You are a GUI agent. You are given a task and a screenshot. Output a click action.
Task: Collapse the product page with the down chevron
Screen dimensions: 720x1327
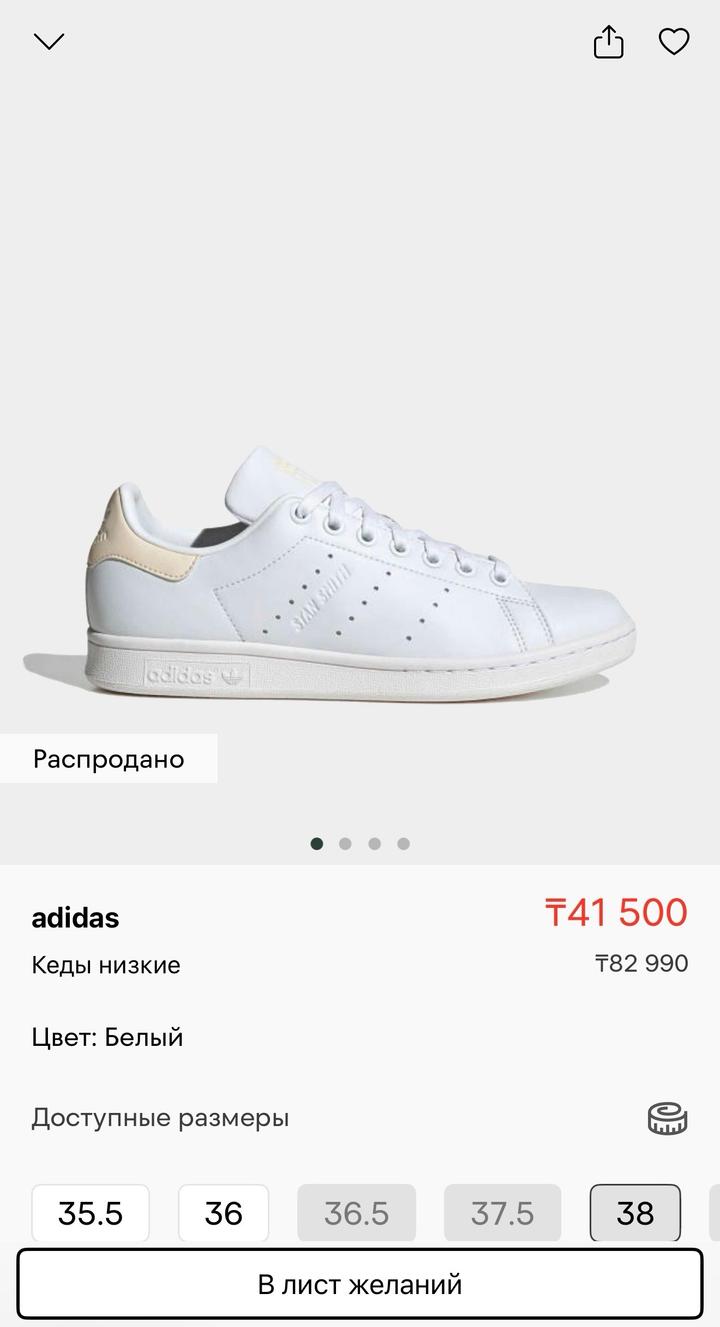click(49, 41)
